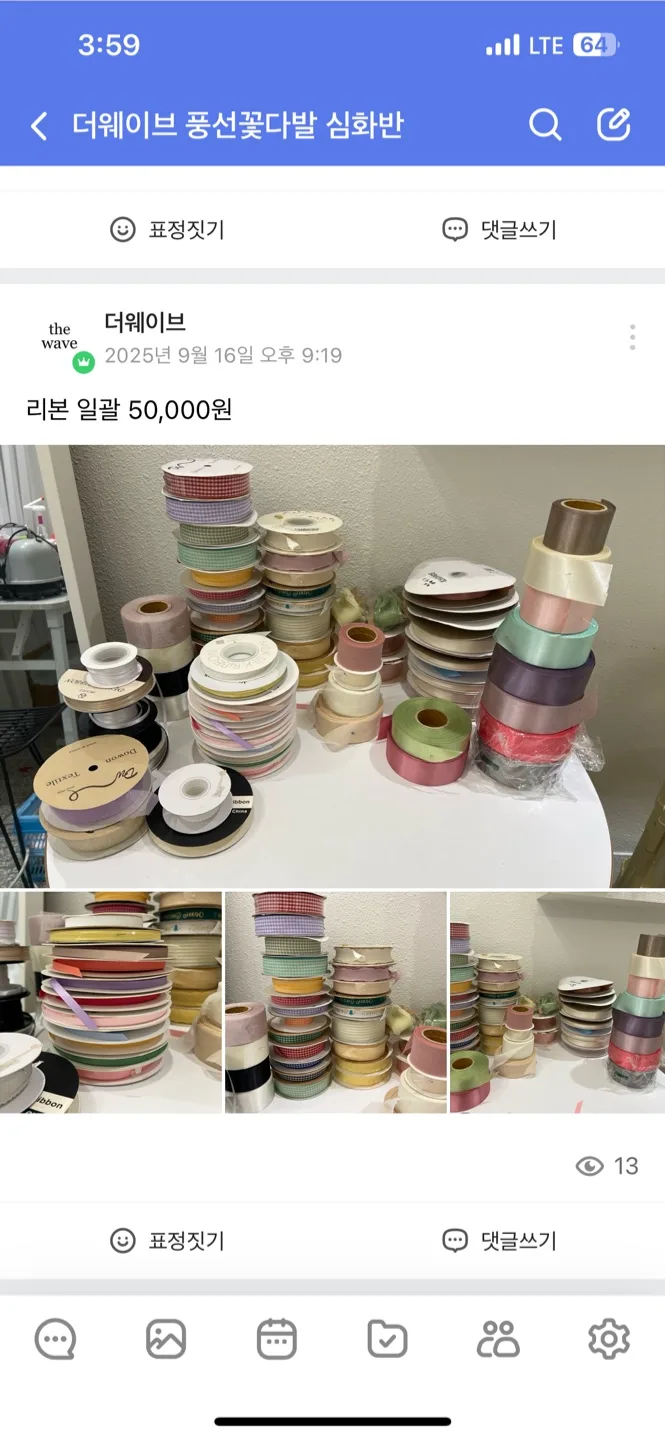This screenshot has height=1440, width=665.
Task: Write a new post
Action: tap(613, 125)
